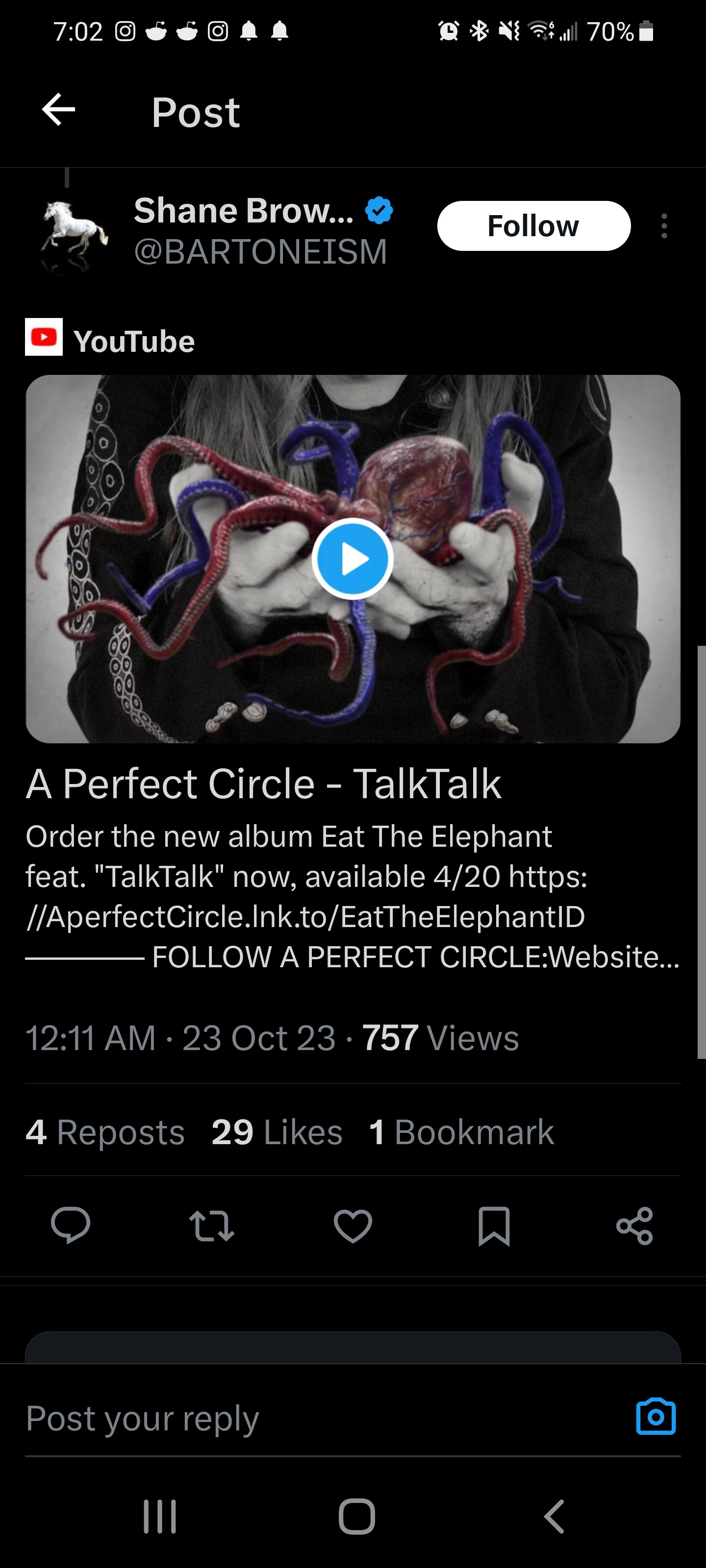Open Shane Brow's profile picture
The height and width of the screenshot is (1568, 706).
[72, 234]
